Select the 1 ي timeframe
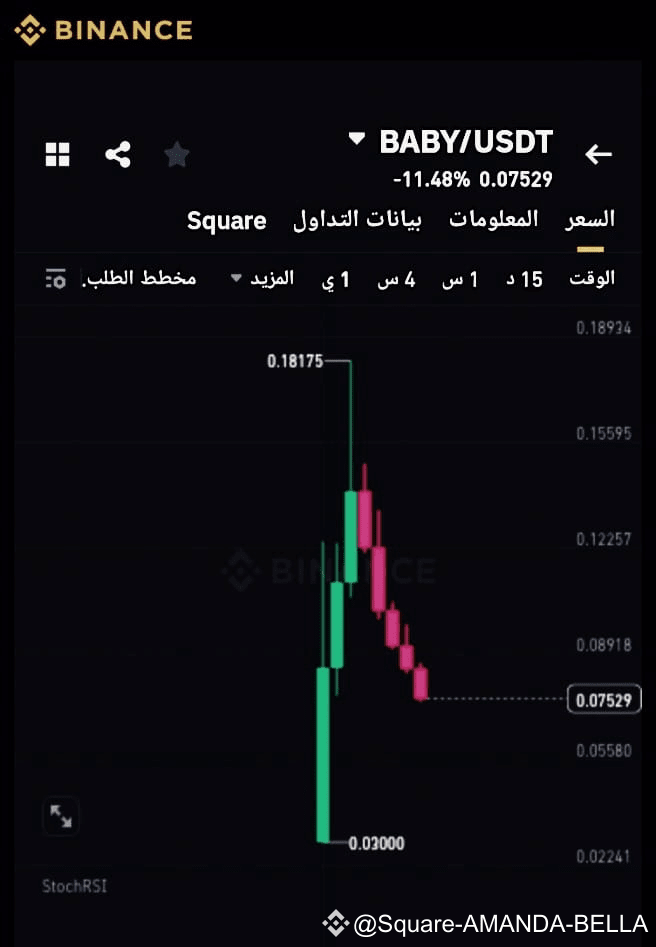This screenshot has width=656, height=947. 335,279
